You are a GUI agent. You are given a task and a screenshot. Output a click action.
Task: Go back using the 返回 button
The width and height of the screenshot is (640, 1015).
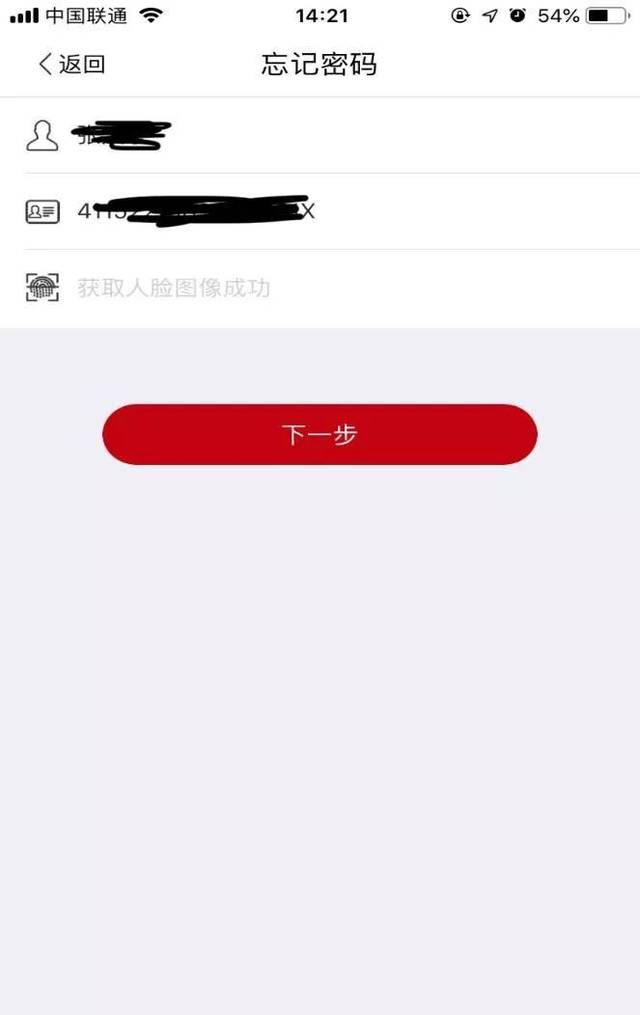coord(71,64)
